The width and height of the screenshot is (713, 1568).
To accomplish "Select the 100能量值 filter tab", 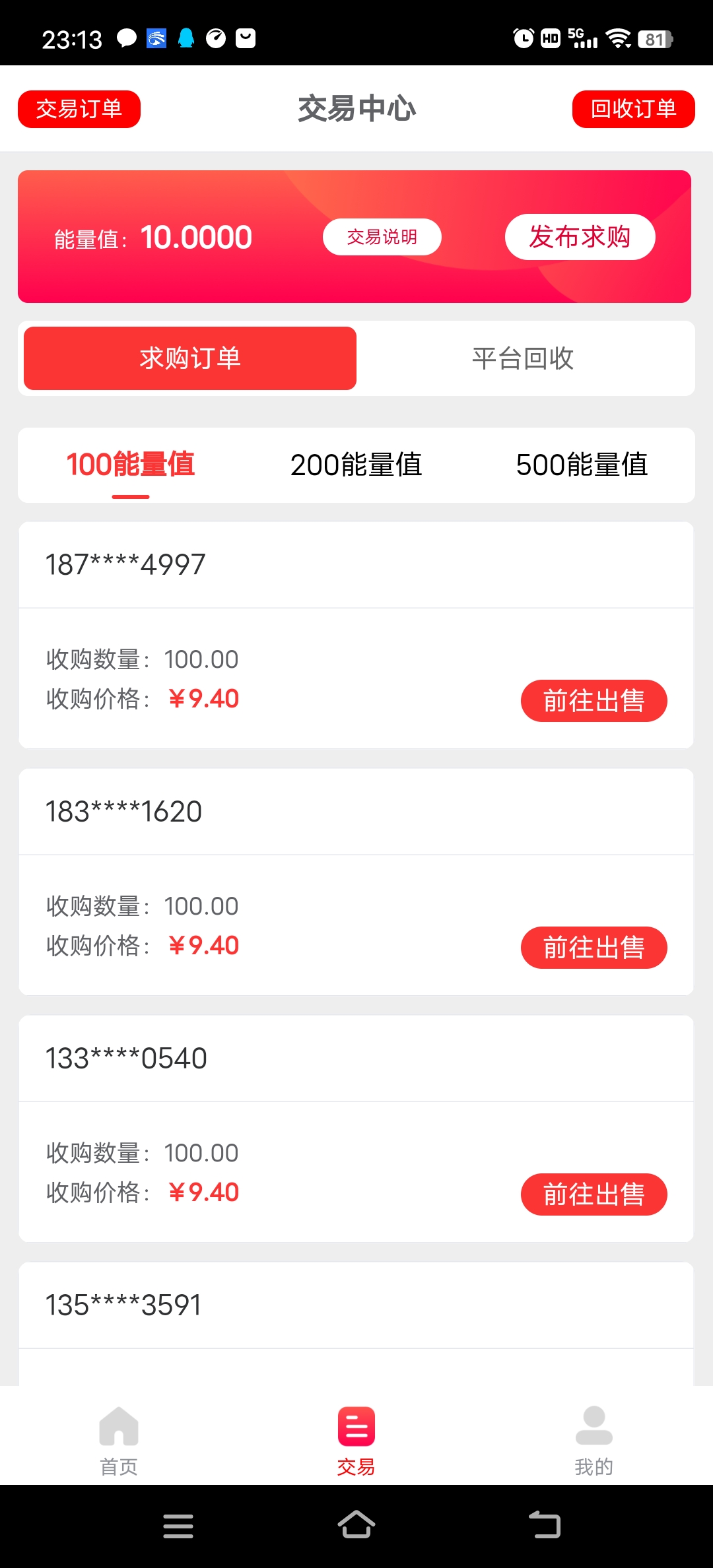I will 131,465.
